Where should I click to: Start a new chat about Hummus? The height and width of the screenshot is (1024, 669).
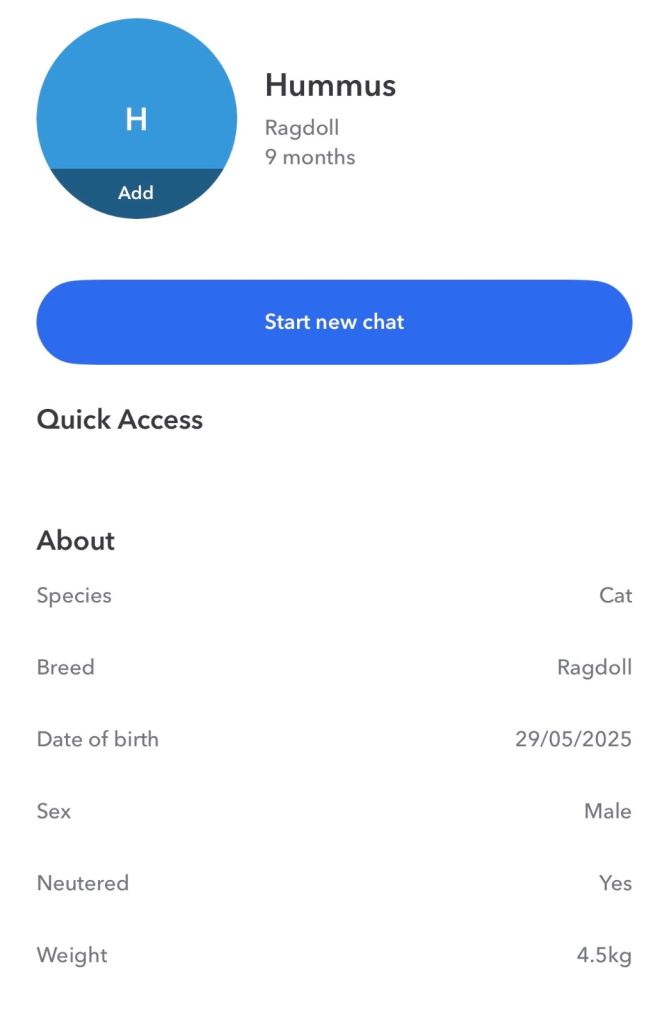(x=334, y=322)
